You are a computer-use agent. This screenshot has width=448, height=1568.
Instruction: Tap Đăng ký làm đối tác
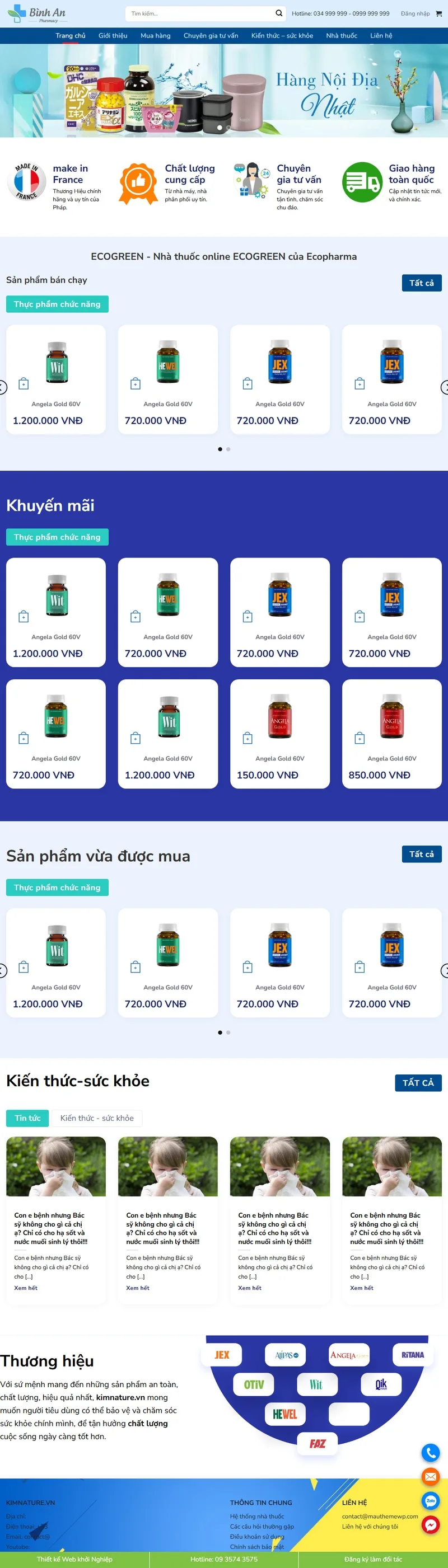[372, 1560]
